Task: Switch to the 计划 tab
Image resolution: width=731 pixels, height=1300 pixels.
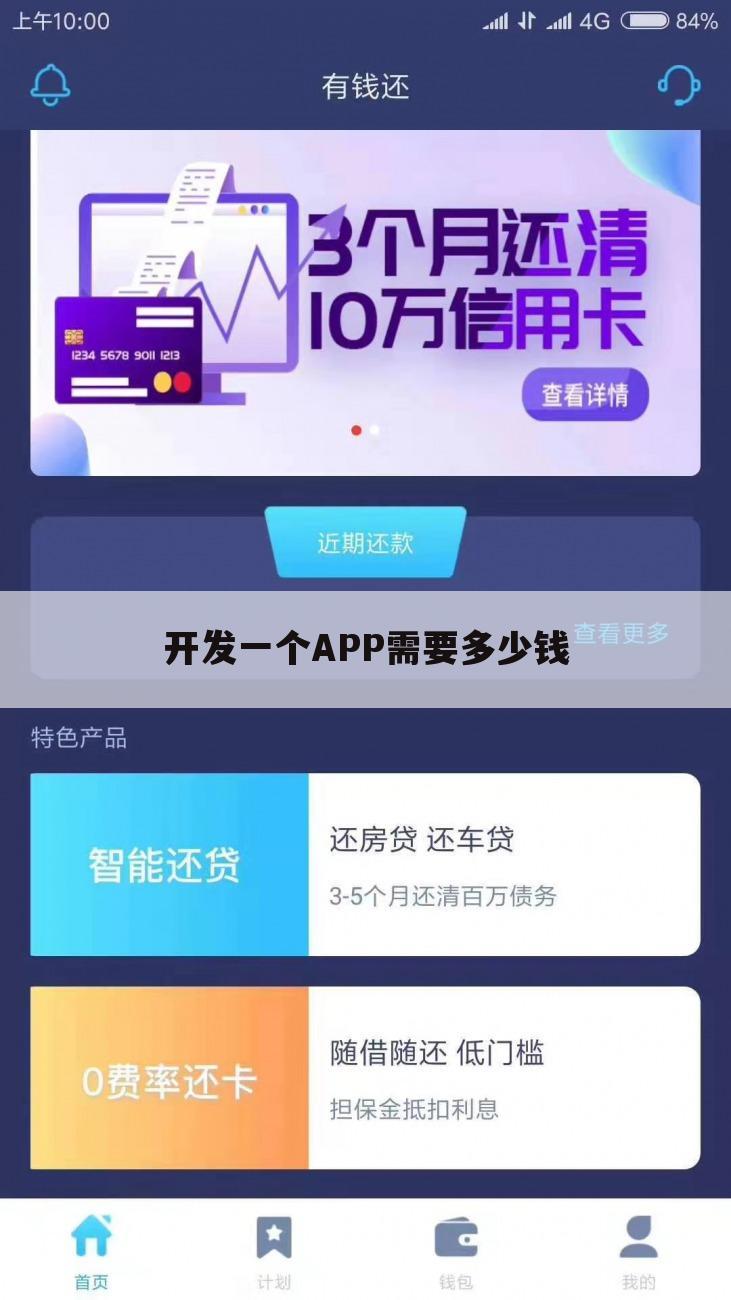Action: click(273, 1250)
